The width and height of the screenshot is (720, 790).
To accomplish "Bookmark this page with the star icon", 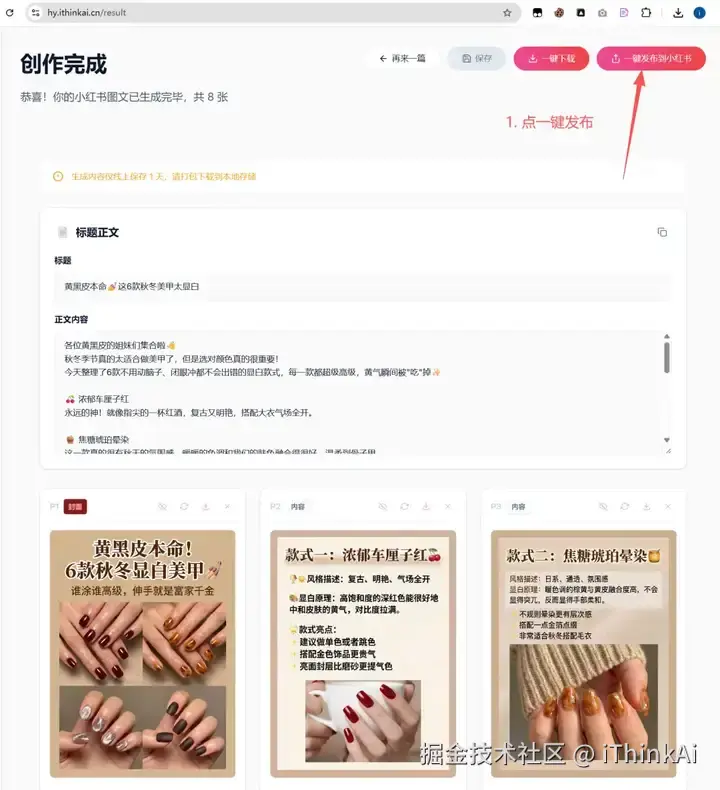I will pos(507,13).
